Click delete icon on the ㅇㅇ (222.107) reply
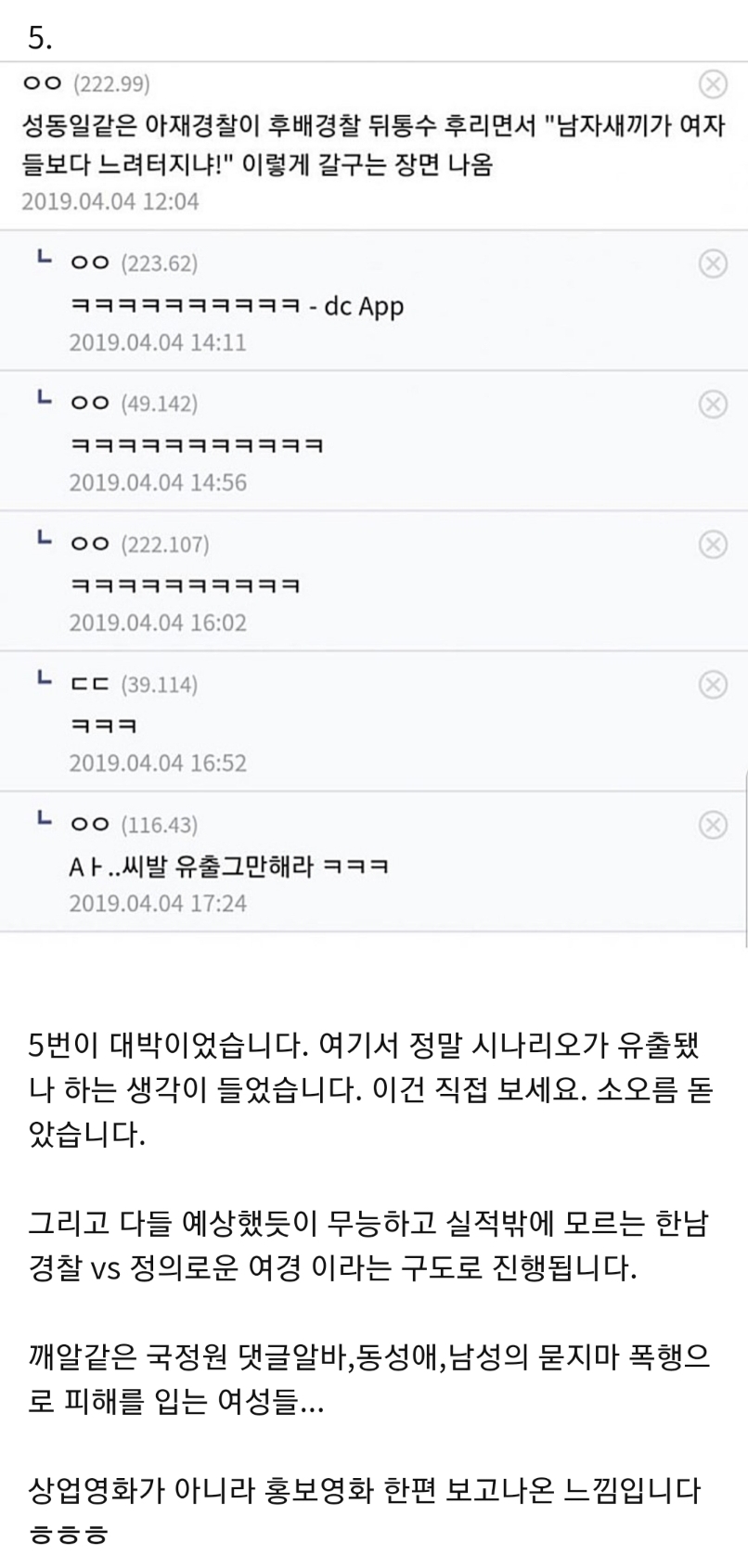748x1568 pixels. click(714, 543)
